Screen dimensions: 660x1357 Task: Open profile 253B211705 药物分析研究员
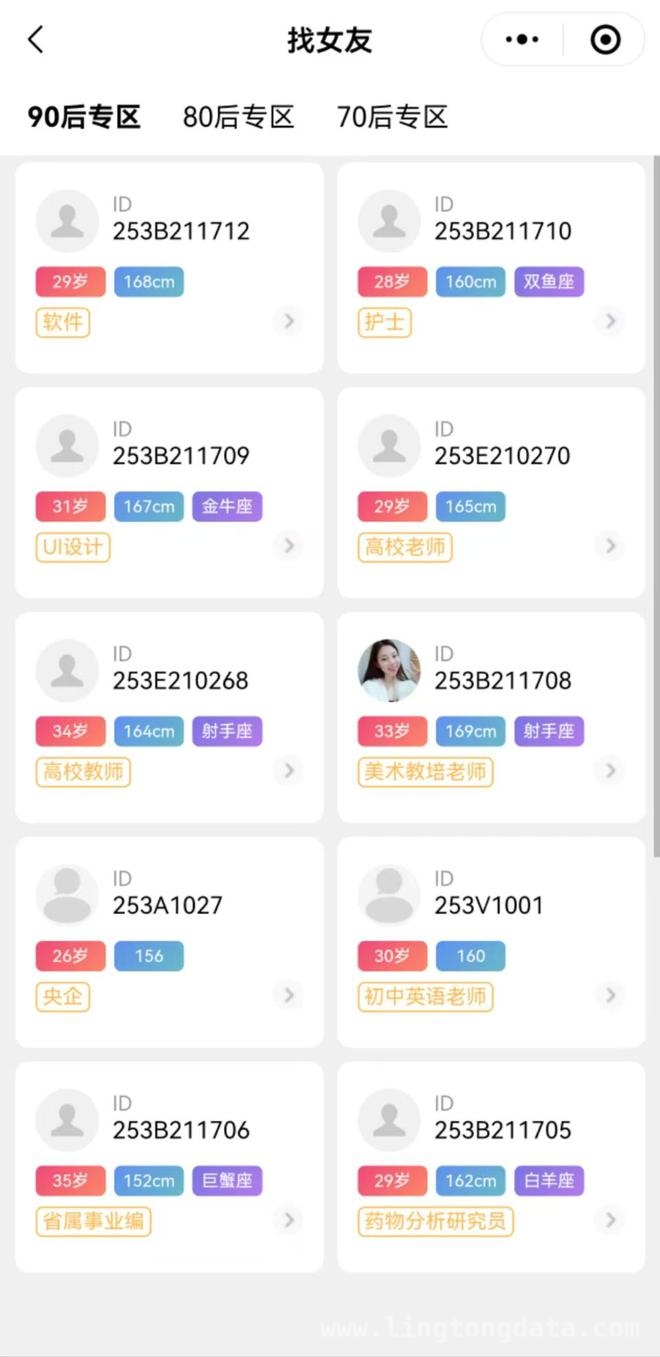point(491,1167)
